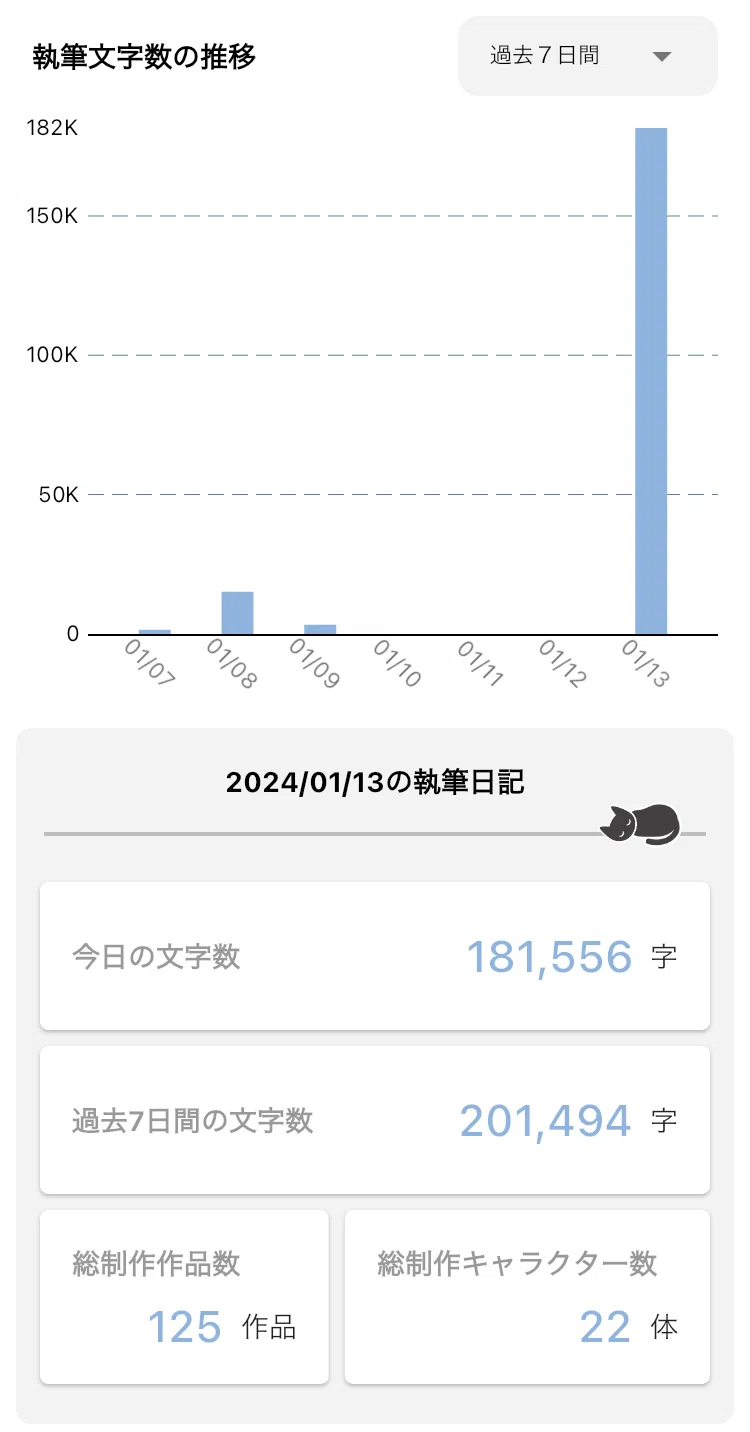Open the 過去７日間 period dropdown

point(587,56)
